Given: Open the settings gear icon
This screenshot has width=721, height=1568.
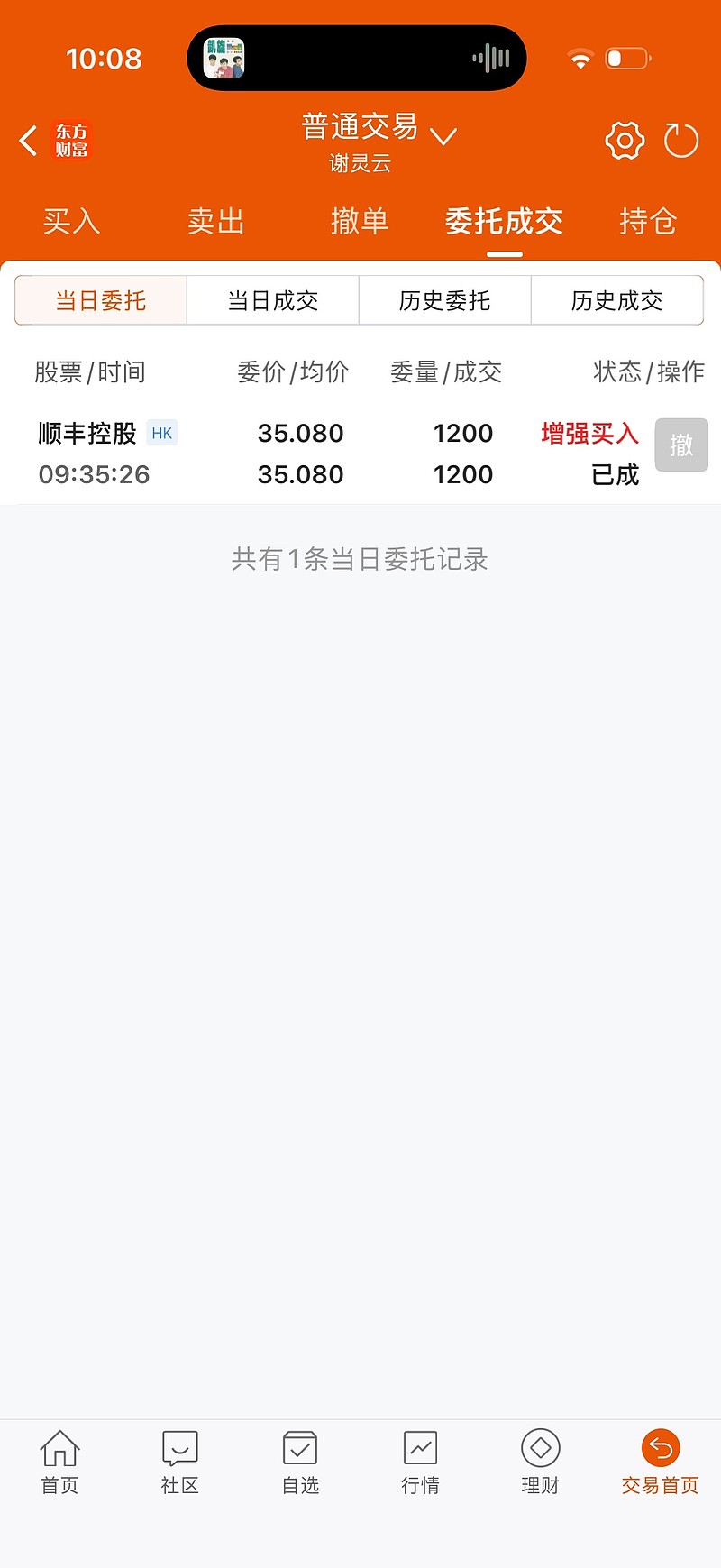Looking at the screenshot, I should pos(624,141).
